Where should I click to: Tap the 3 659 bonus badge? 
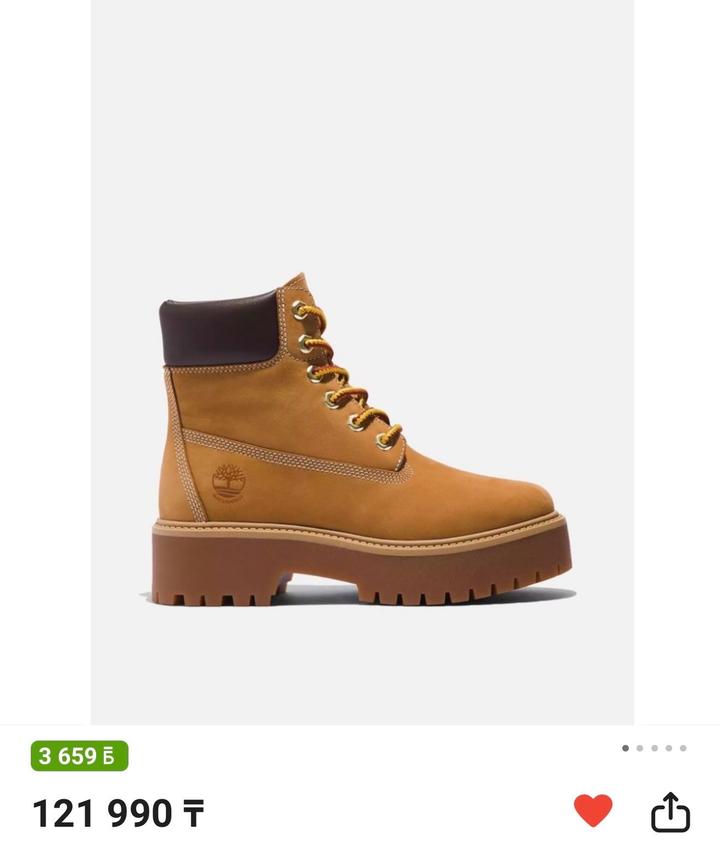coord(79,756)
